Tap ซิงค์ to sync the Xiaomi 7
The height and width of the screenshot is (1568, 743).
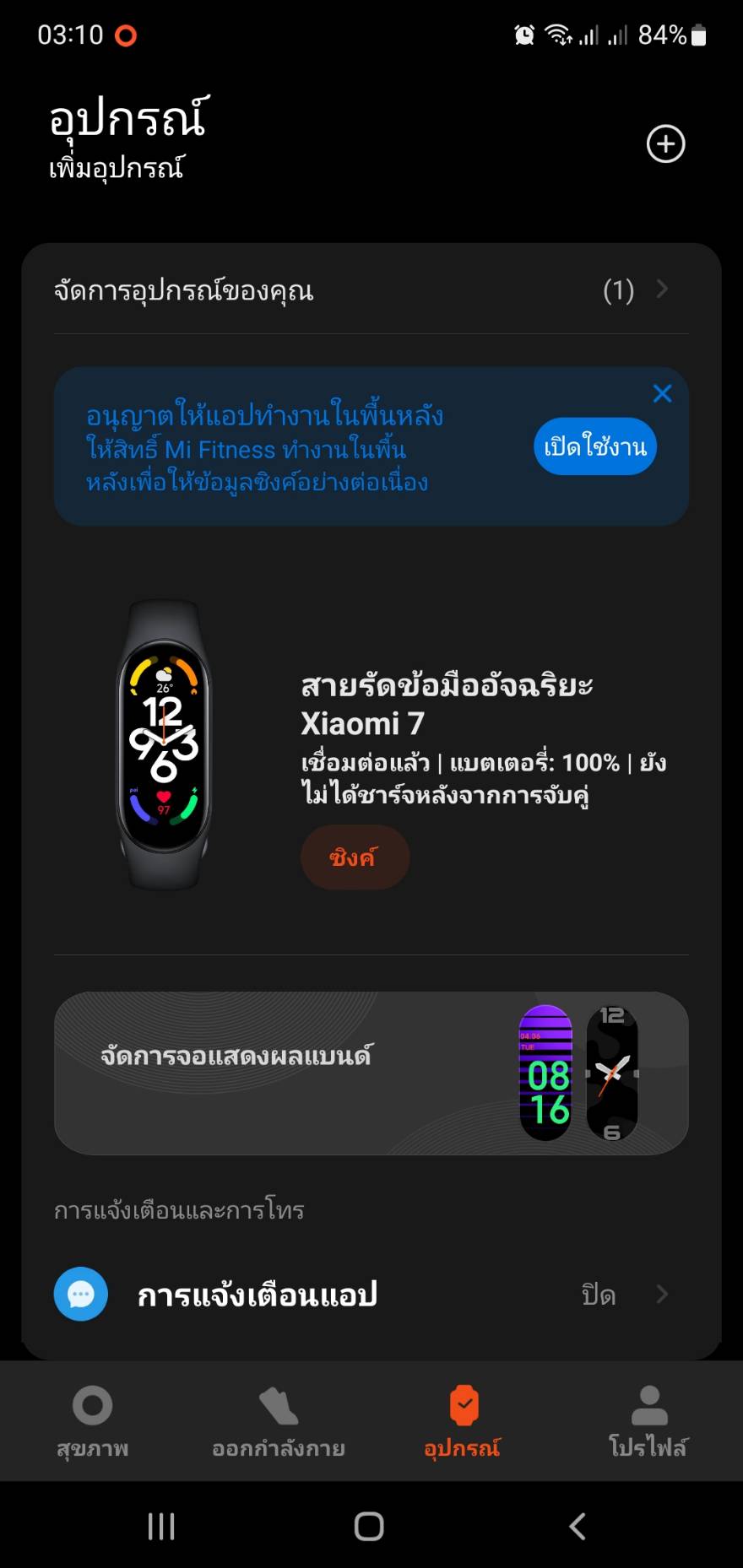(355, 857)
